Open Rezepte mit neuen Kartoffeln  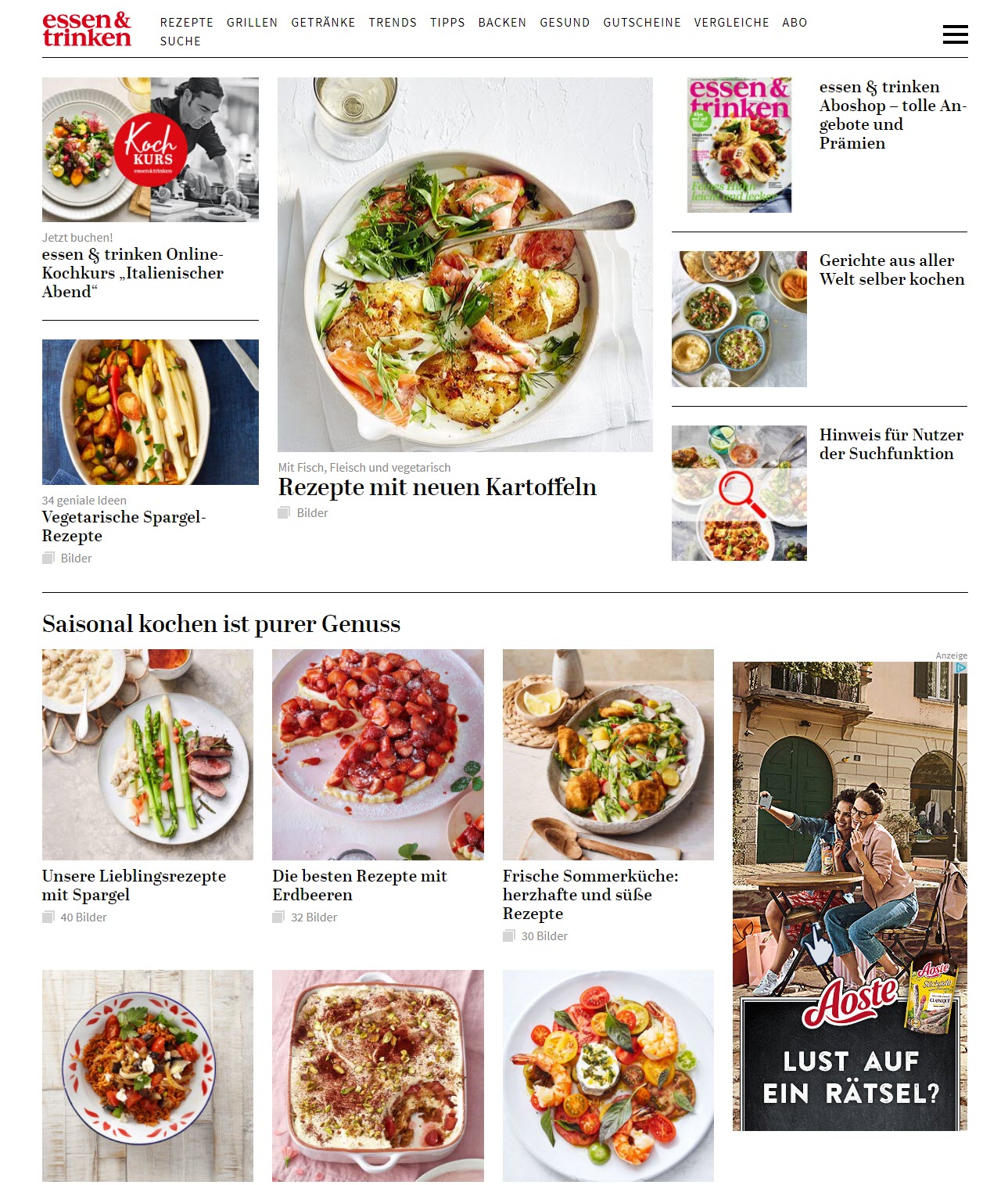point(437,487)
